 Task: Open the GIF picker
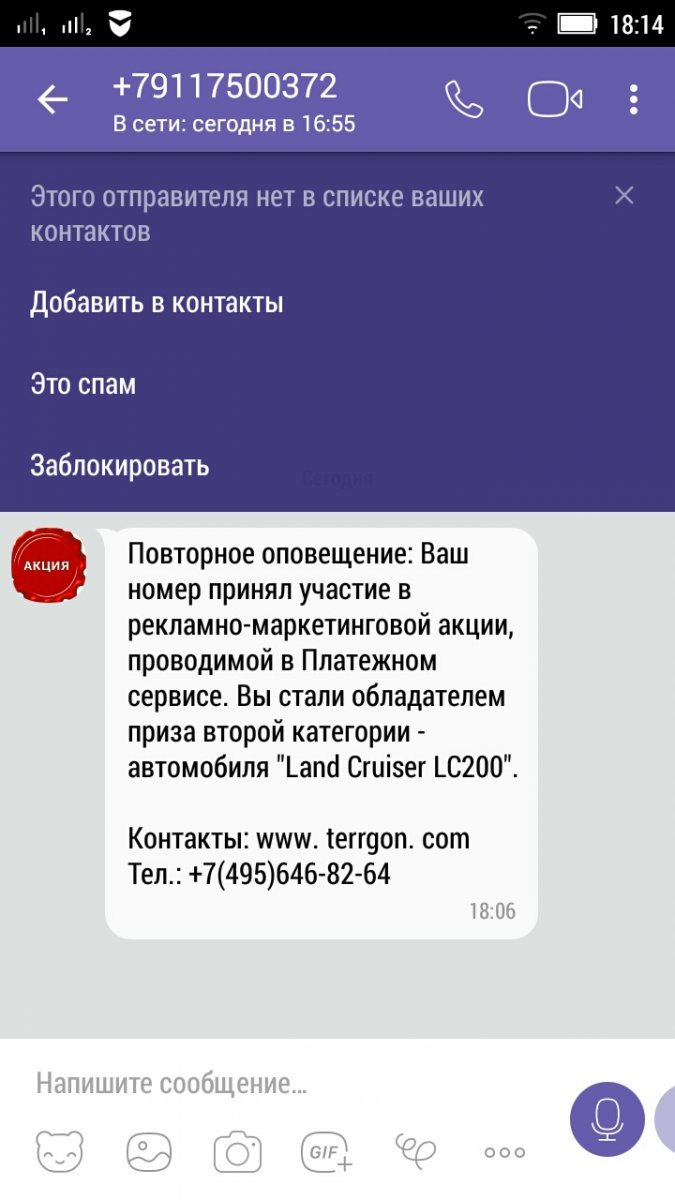(327, 1152)
